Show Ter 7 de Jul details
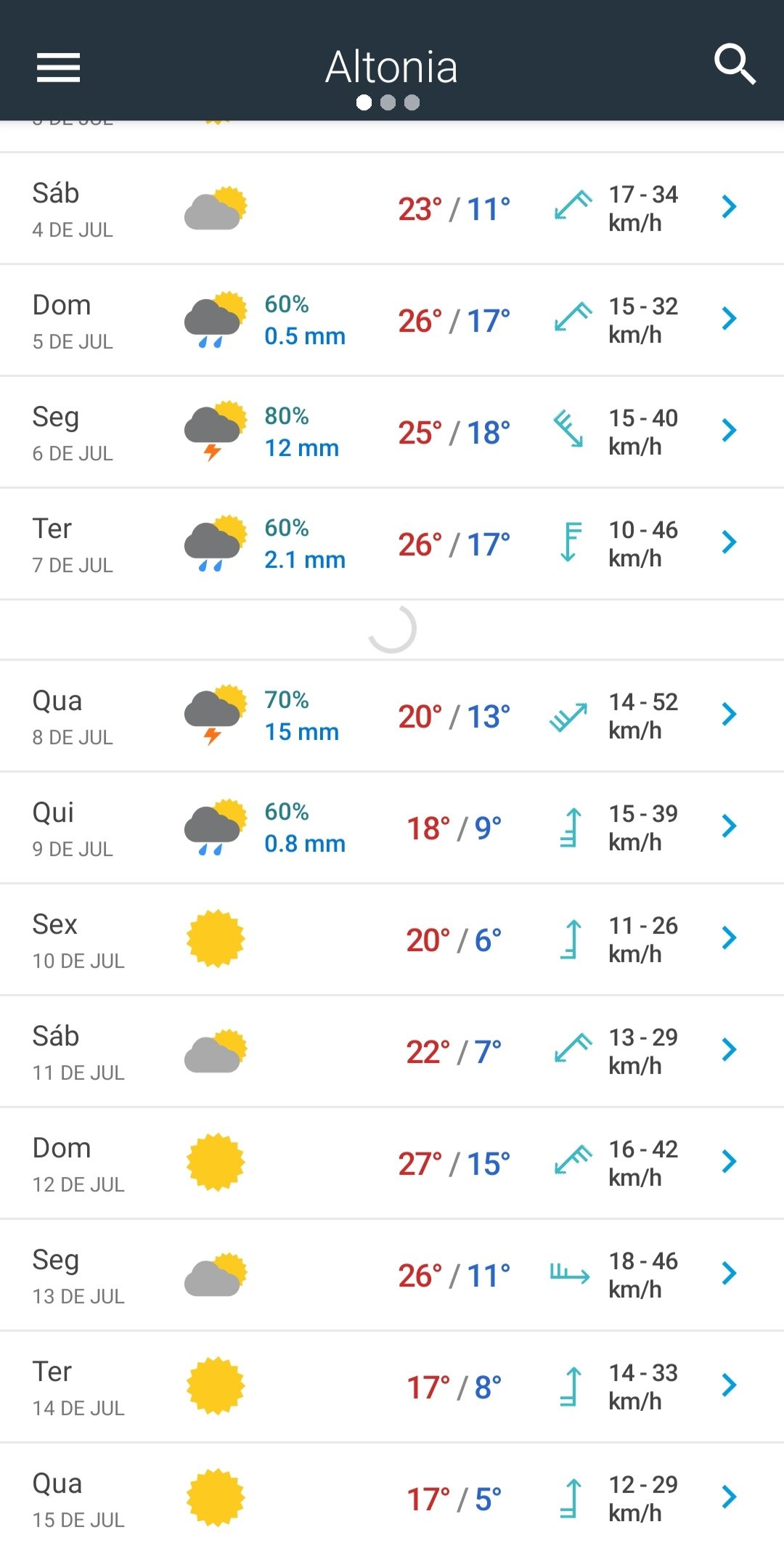 pos(392,544)
